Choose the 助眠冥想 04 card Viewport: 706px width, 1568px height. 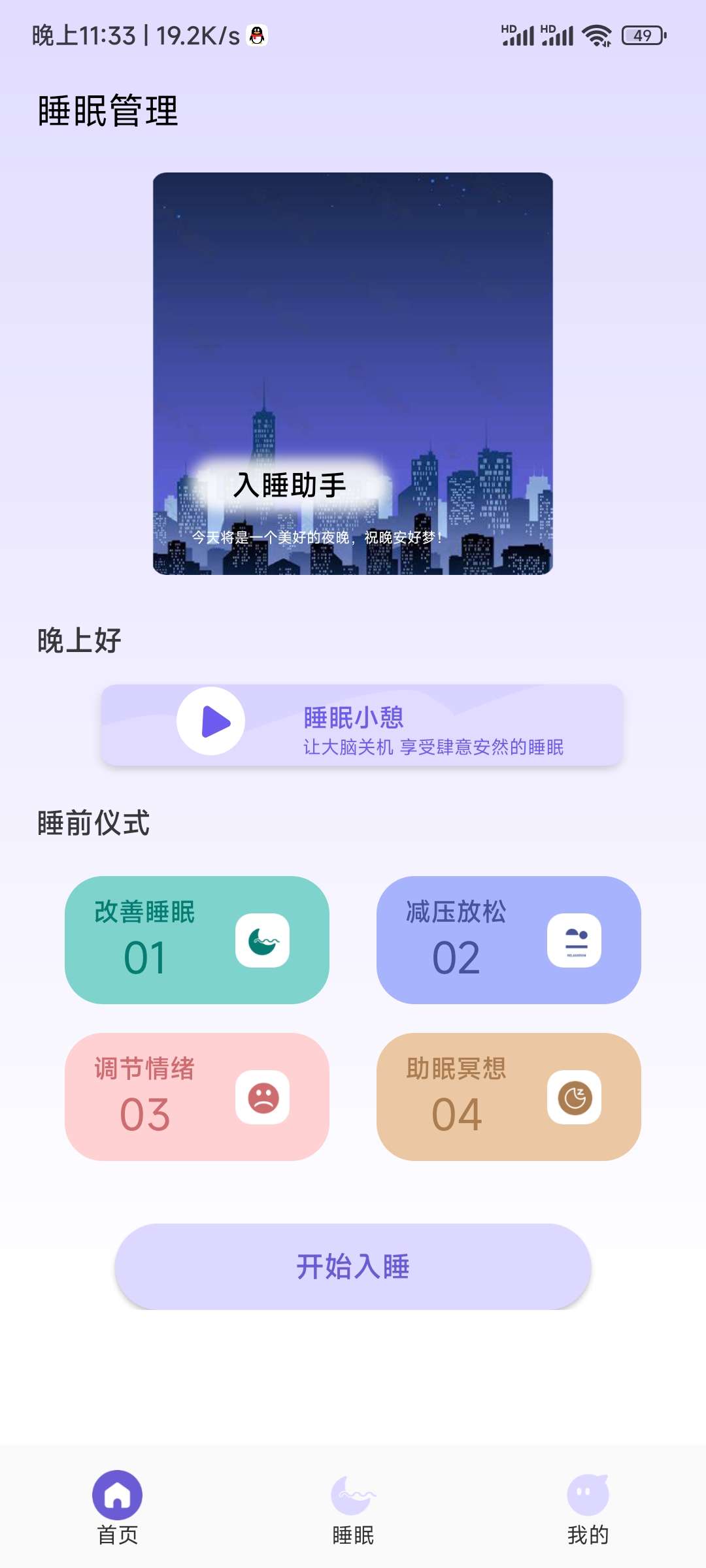pyautogui.click(x=509, y=1097)
